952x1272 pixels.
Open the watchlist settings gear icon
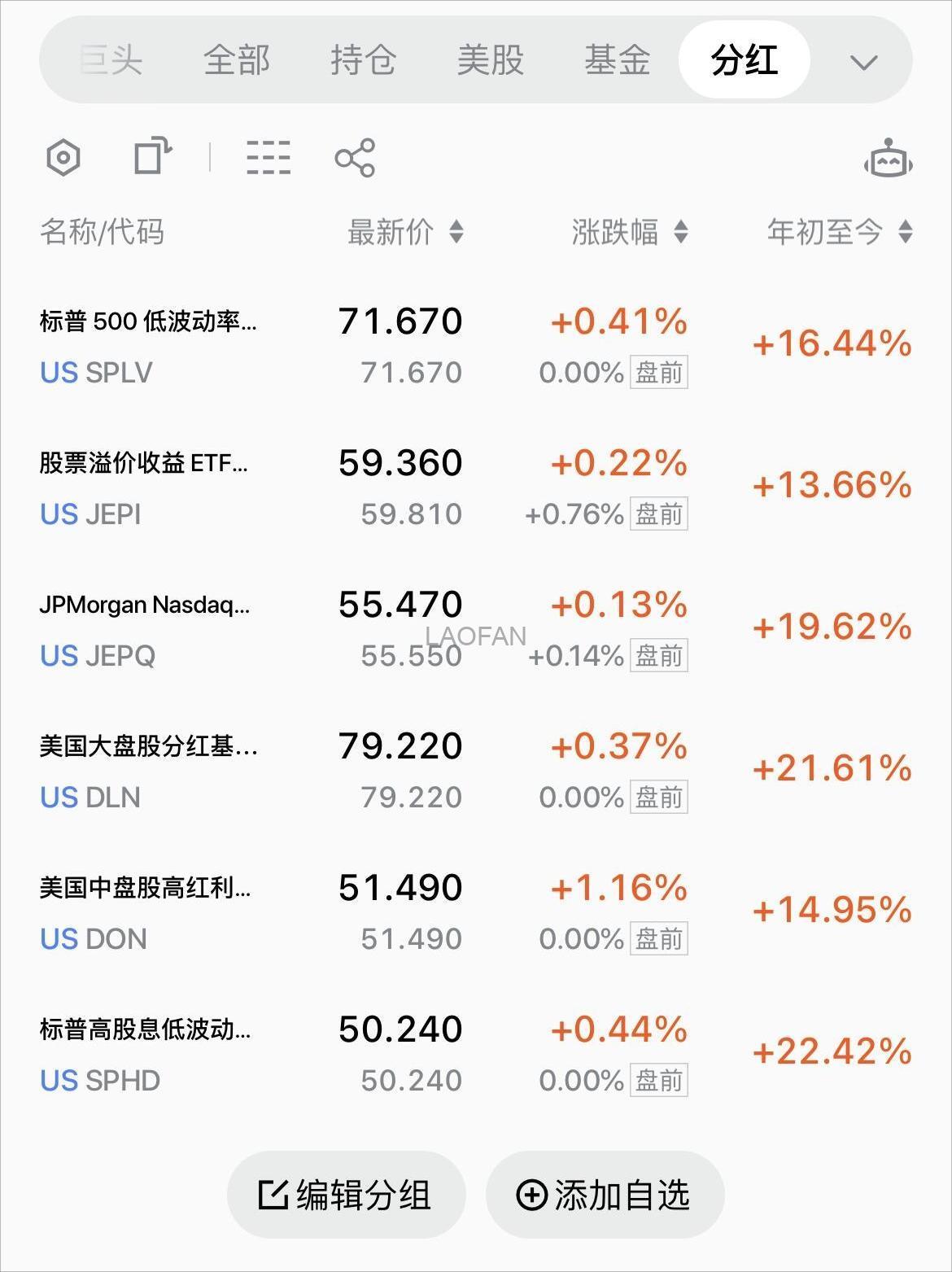tap(63, 158)
